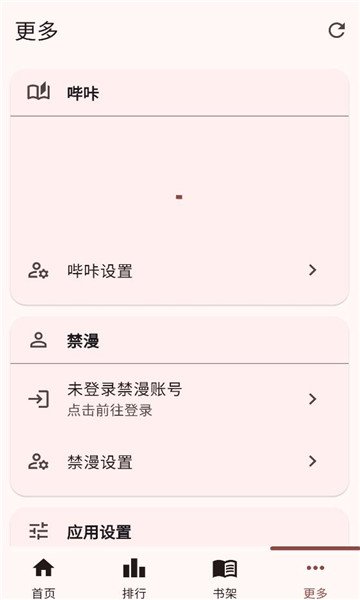Screen dimensions: 360x600
Task: Tap the refresh icon in the top bar
Action: pyautogui.click(x=337, y=31)
